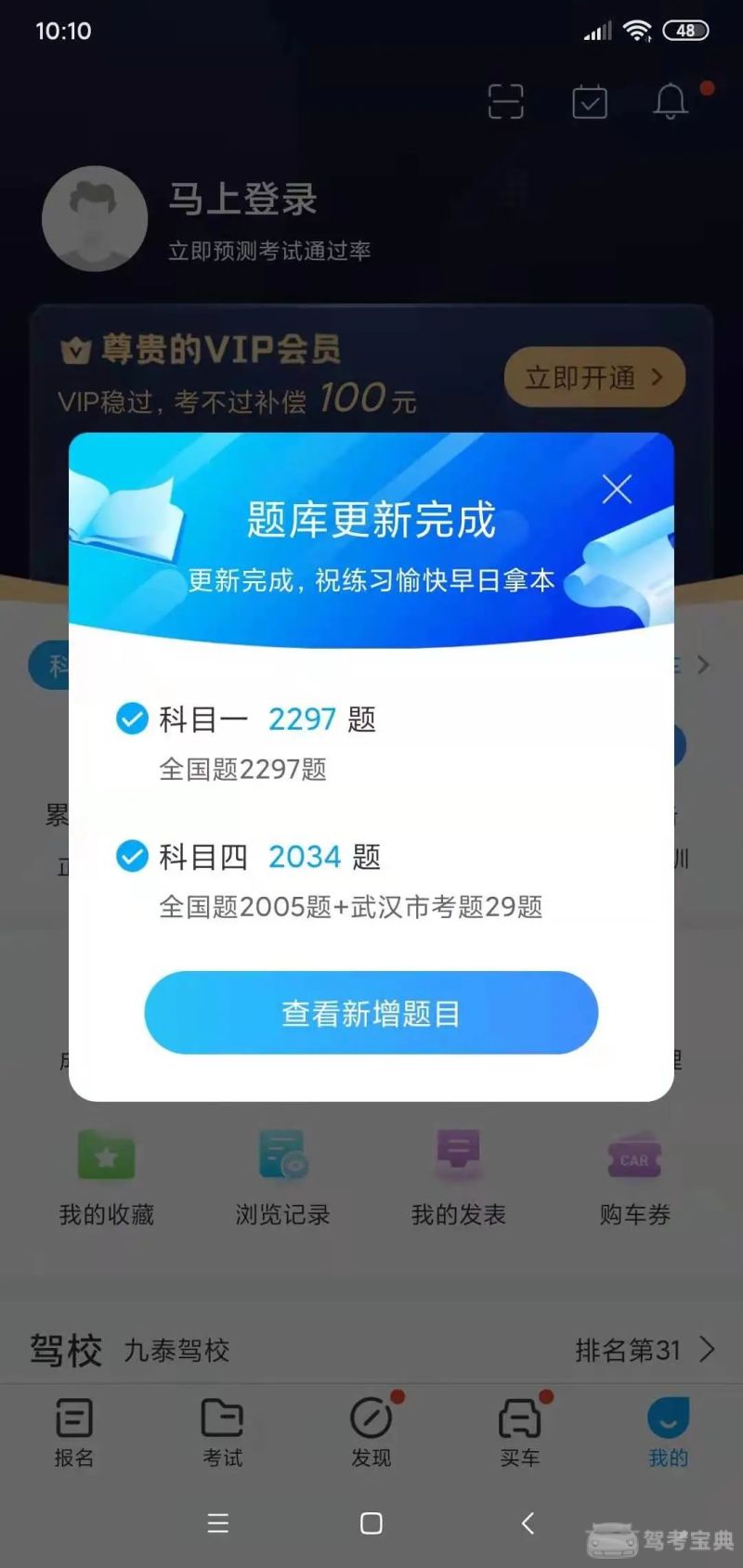Open the scan icon in top bar

point(505,101)
